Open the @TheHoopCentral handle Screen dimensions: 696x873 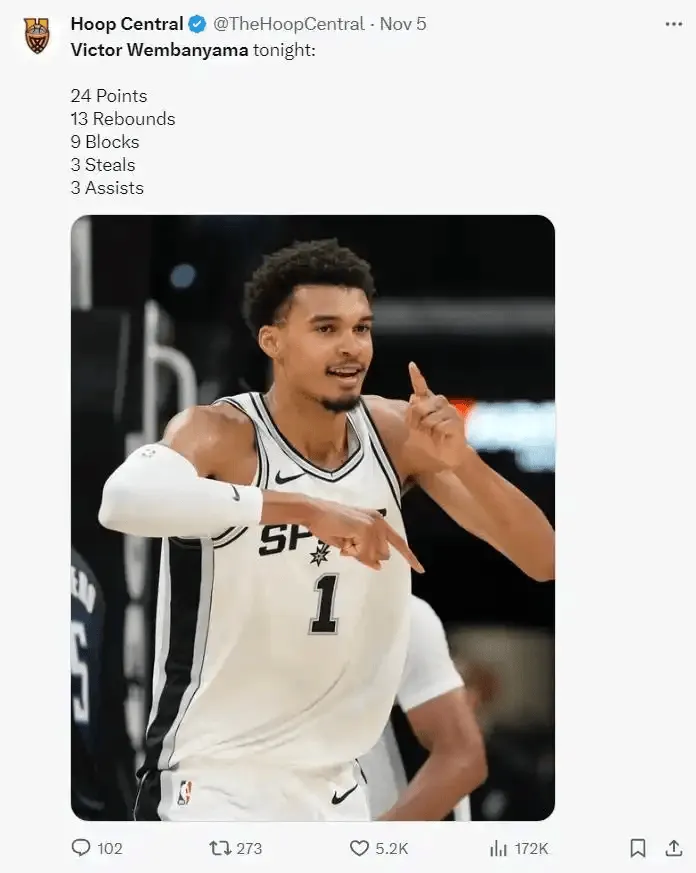(x=288, y=23)
